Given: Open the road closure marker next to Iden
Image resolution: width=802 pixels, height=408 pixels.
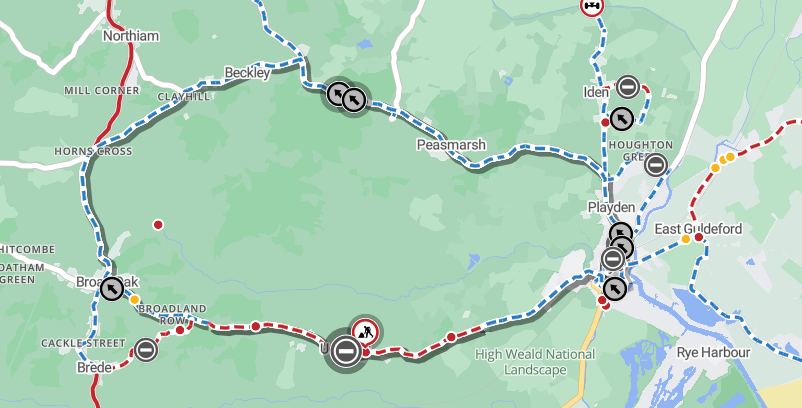Looking at the screenshot, I should [628, 87].
